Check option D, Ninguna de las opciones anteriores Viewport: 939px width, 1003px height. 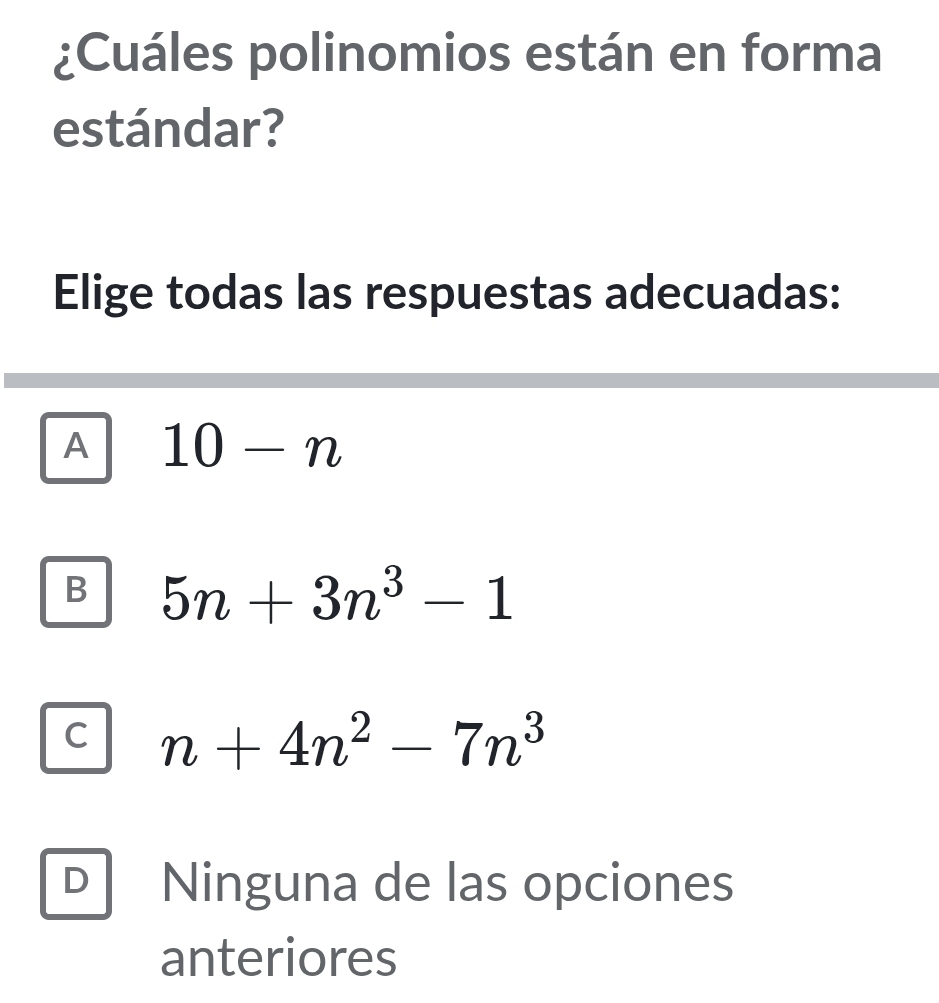[76, 882]
